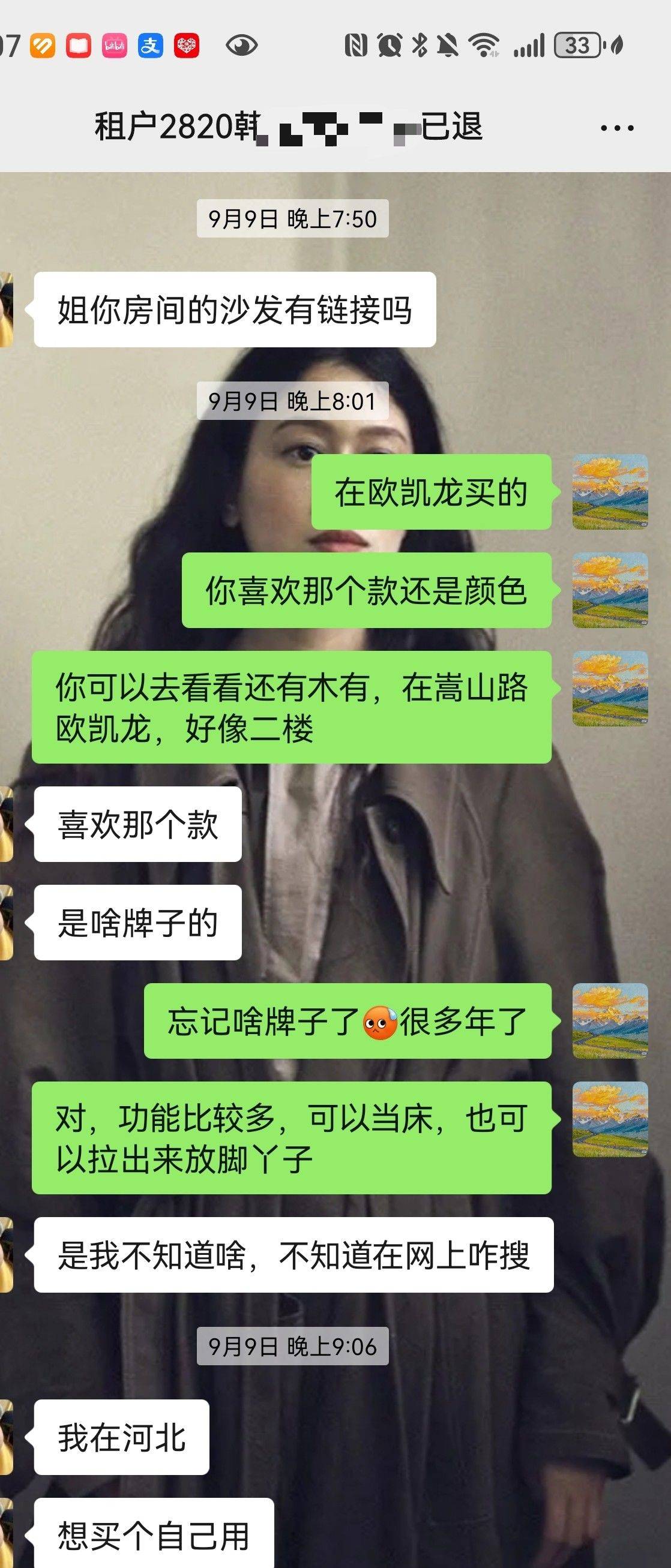671x1568 pixels.
Task: Open sender avatar beside "你喜欢那个款还是颜色"
Action: 610,590
